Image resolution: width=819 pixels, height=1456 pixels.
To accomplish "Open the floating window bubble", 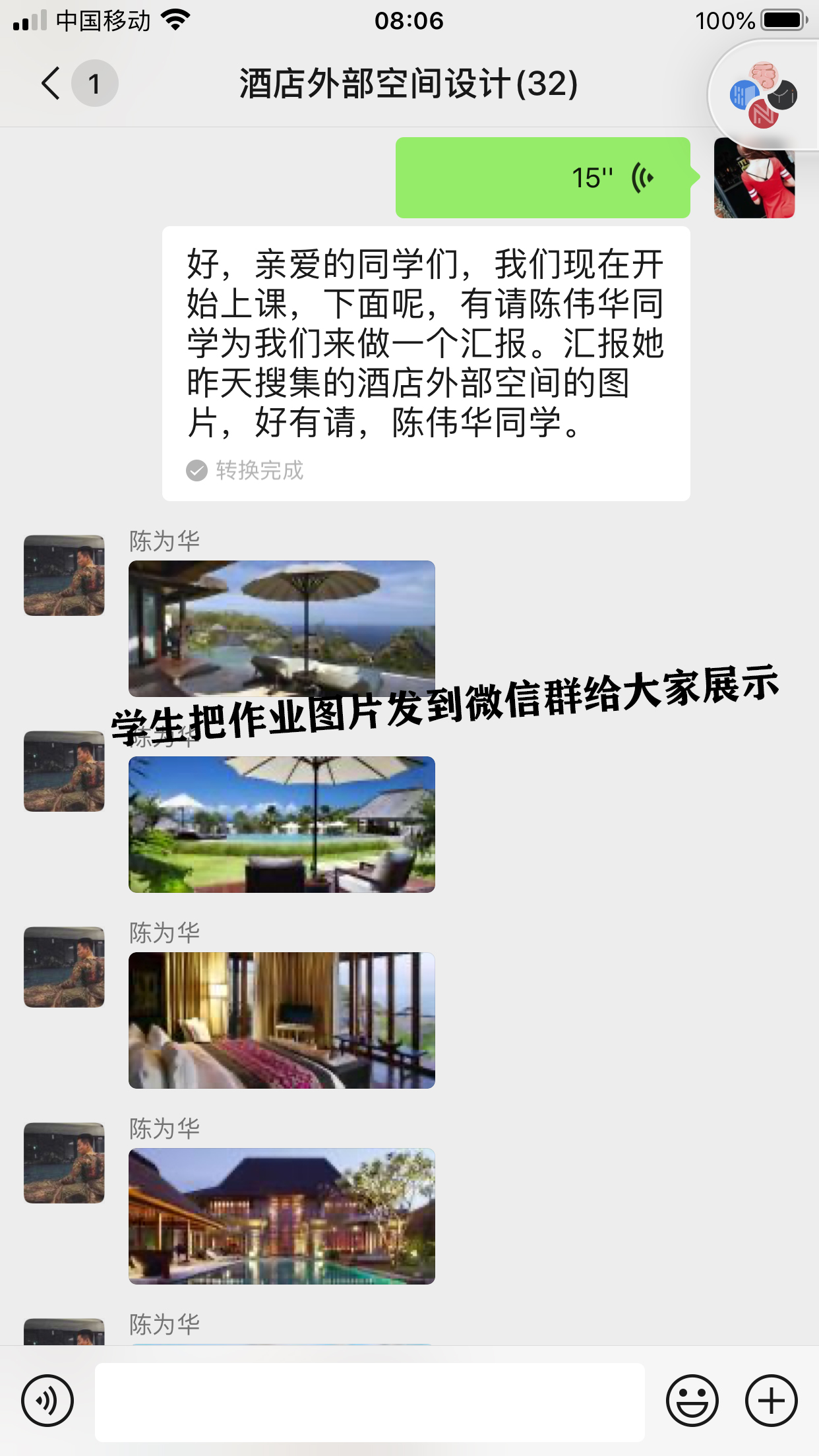I will [x=764, y=96].
